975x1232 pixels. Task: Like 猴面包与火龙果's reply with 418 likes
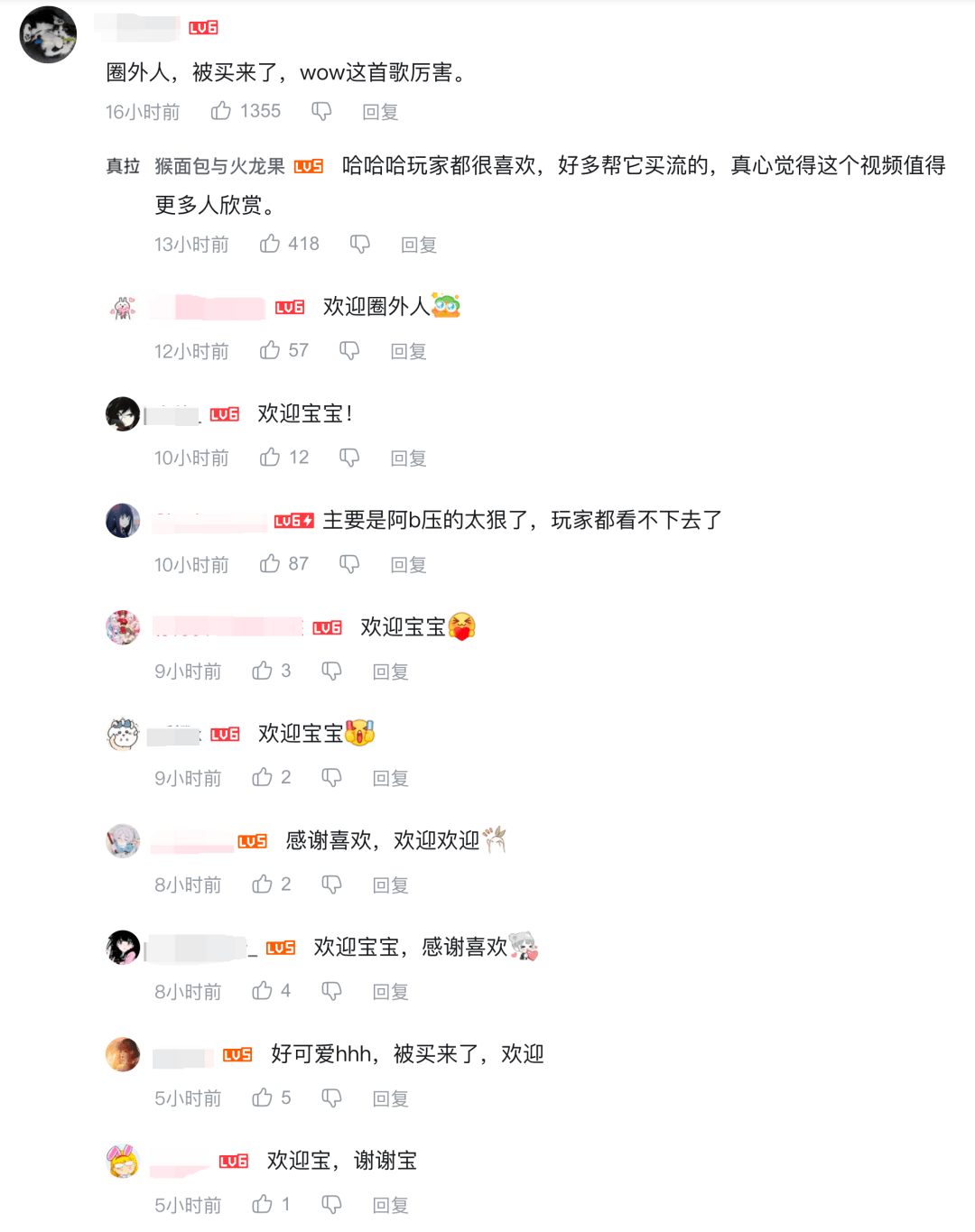coord(270,244)
